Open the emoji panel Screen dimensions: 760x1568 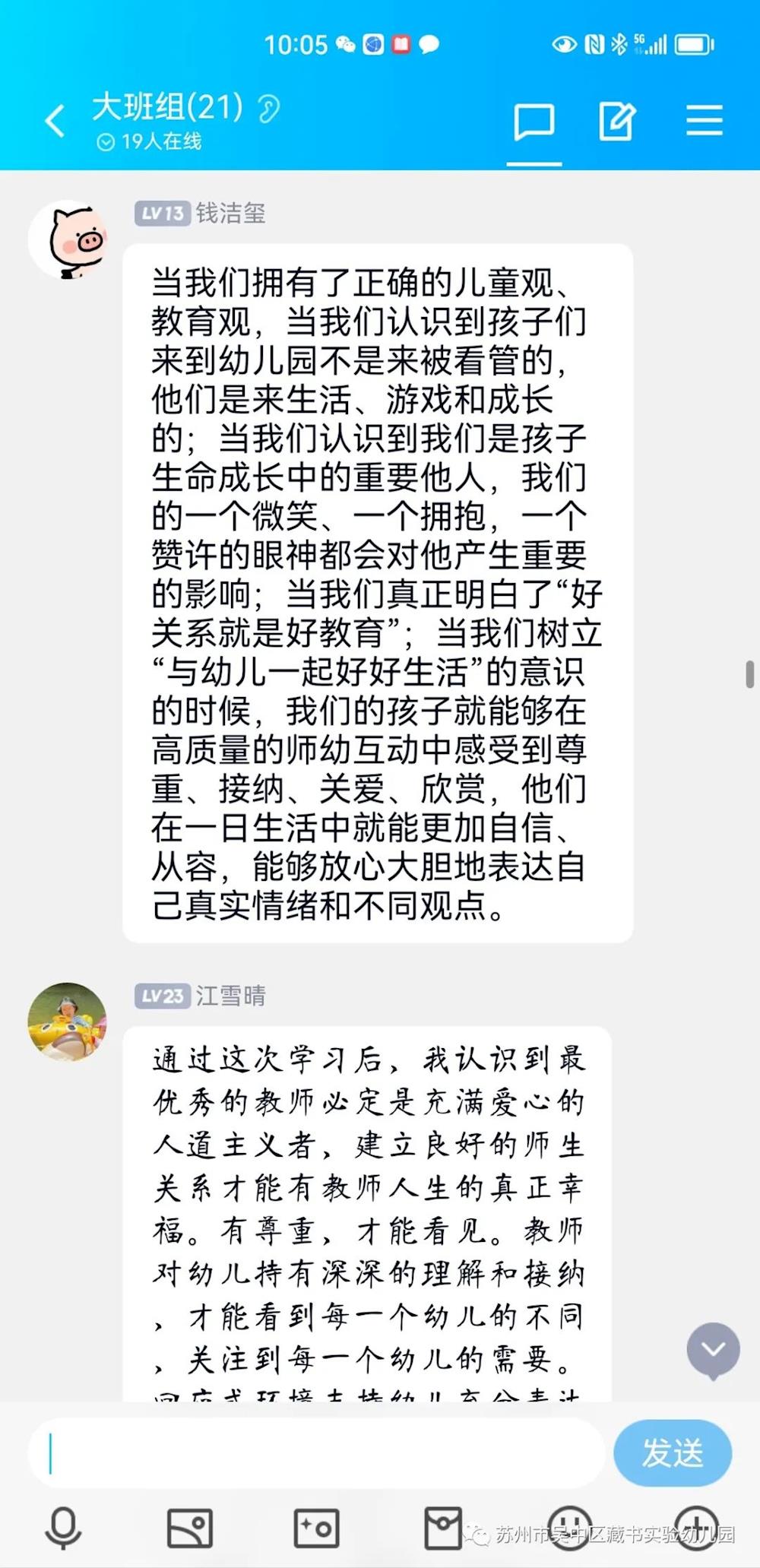[570, 1527]
